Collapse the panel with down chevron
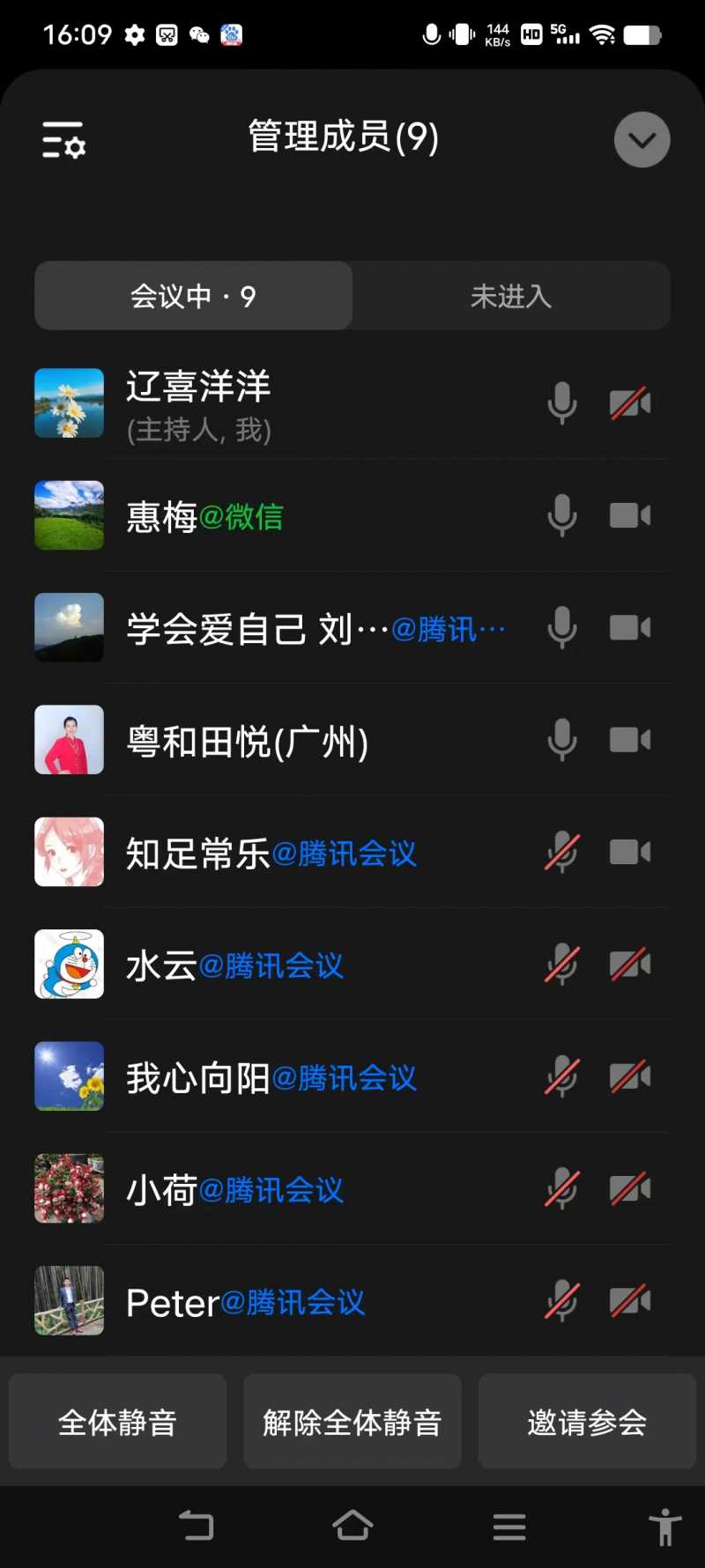This screenshot has height=1568, width=705. (x=642, y=140)
